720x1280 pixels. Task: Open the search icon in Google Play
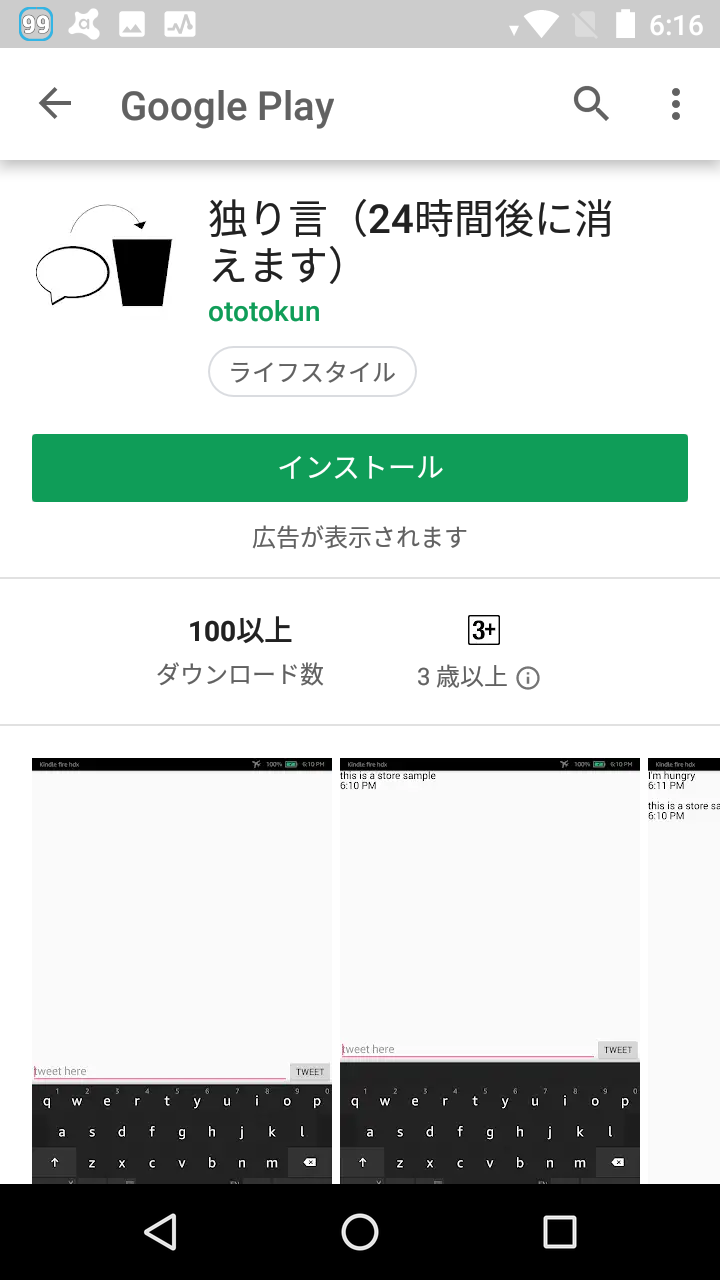[591, 104]
